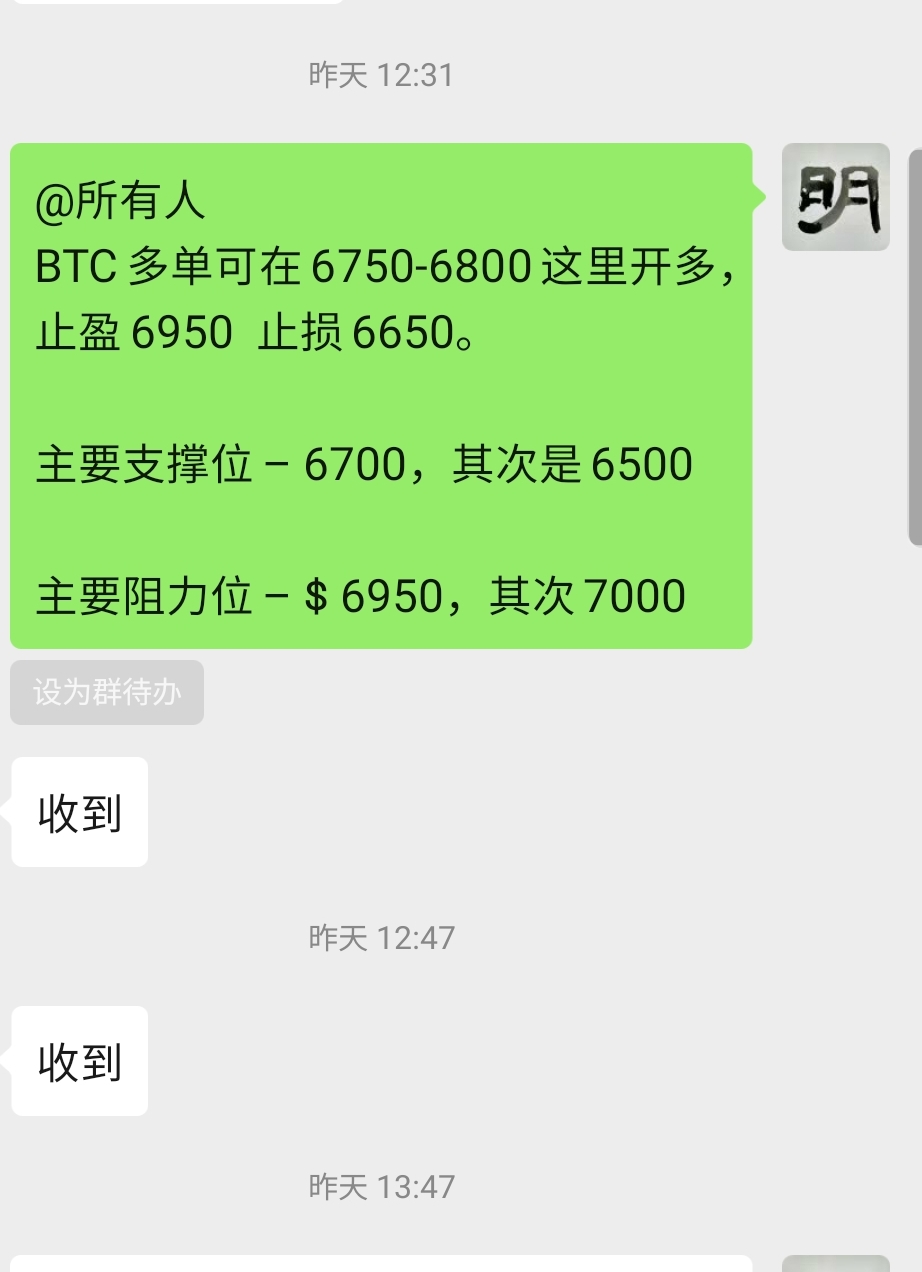Image resolution: width=922 pixels, height=1272 pixels.
Task: Tap the 昨天 13:47 timestamp
Action: point(380,1188)
